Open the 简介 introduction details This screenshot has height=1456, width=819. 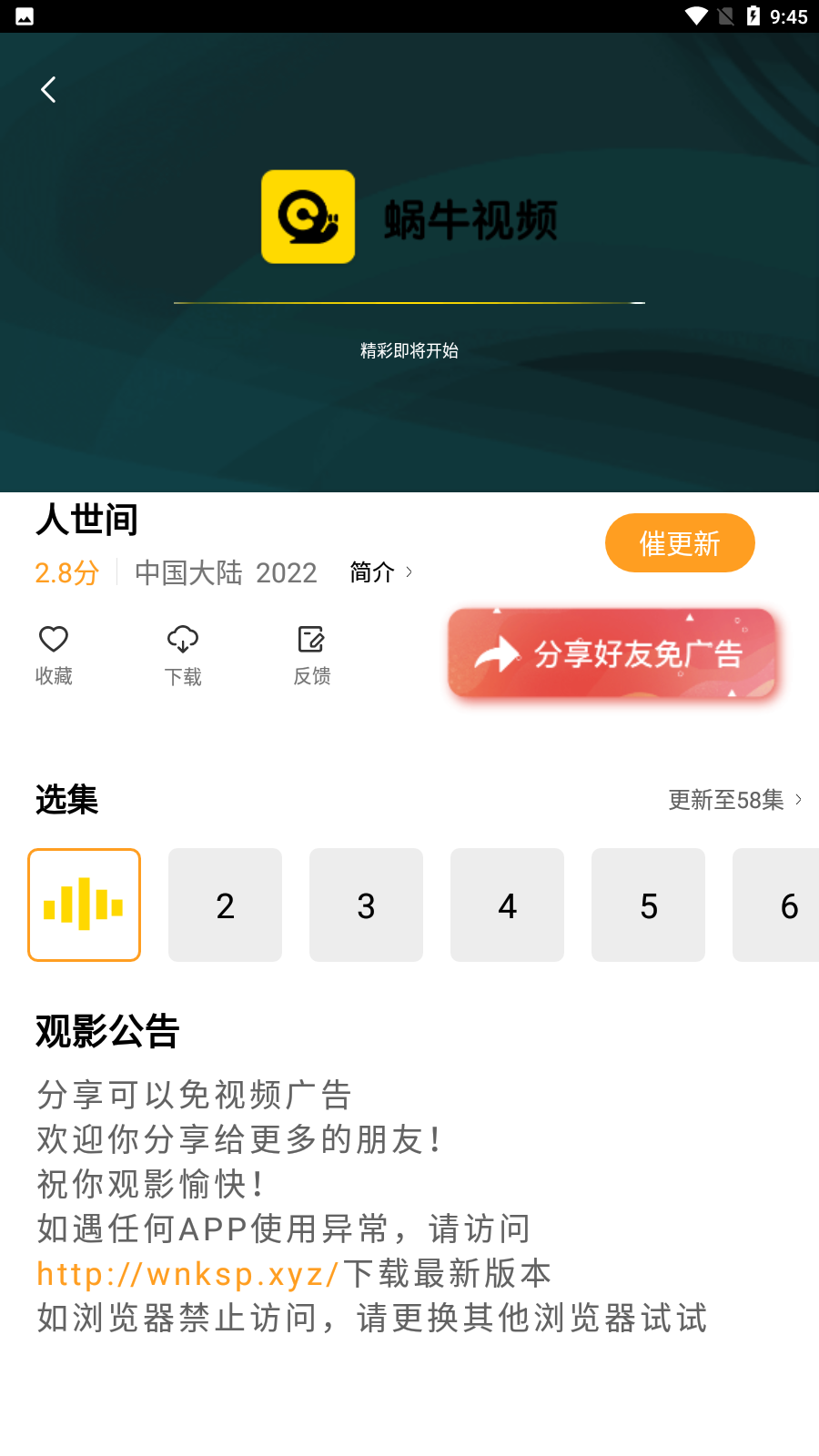[381, 572]
